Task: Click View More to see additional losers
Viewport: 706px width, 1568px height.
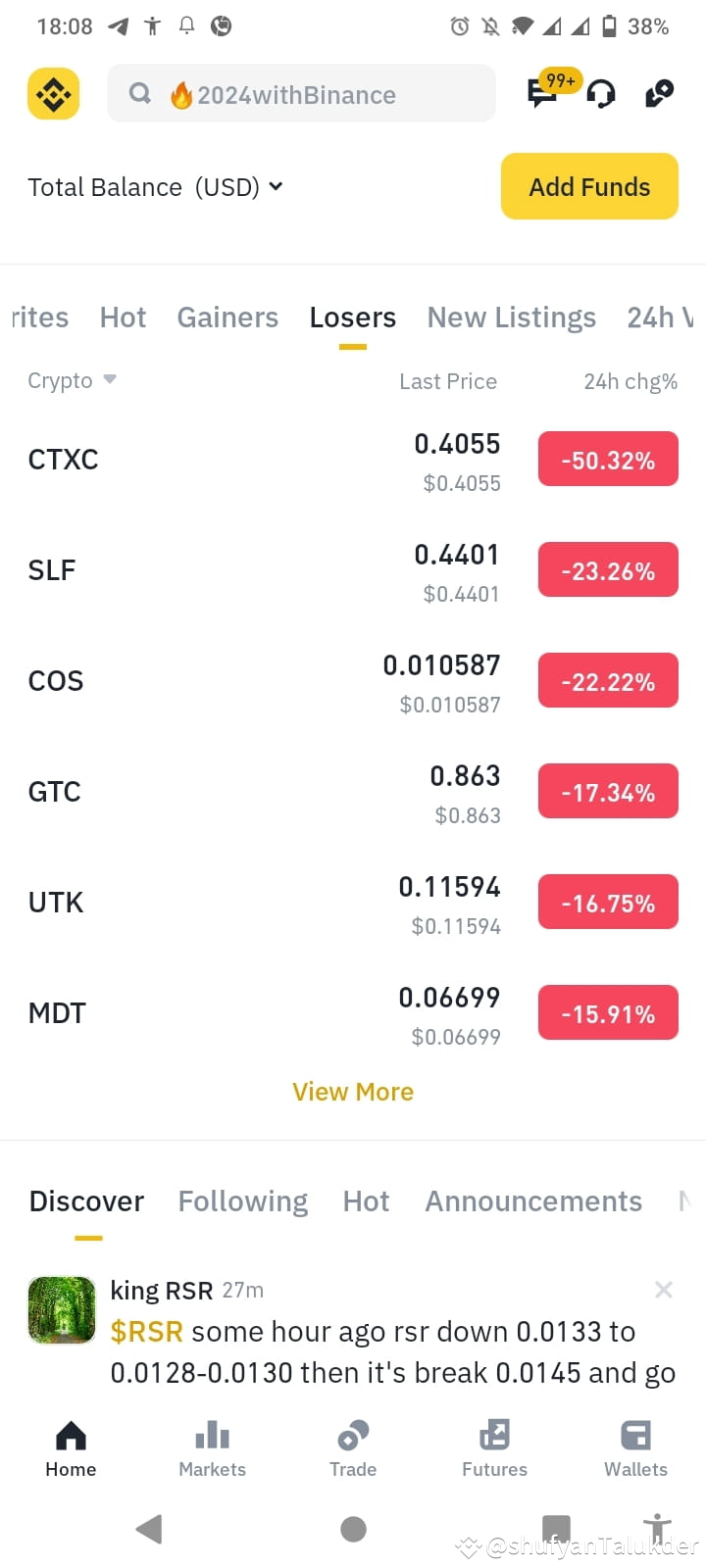Action: point(353,1091)
